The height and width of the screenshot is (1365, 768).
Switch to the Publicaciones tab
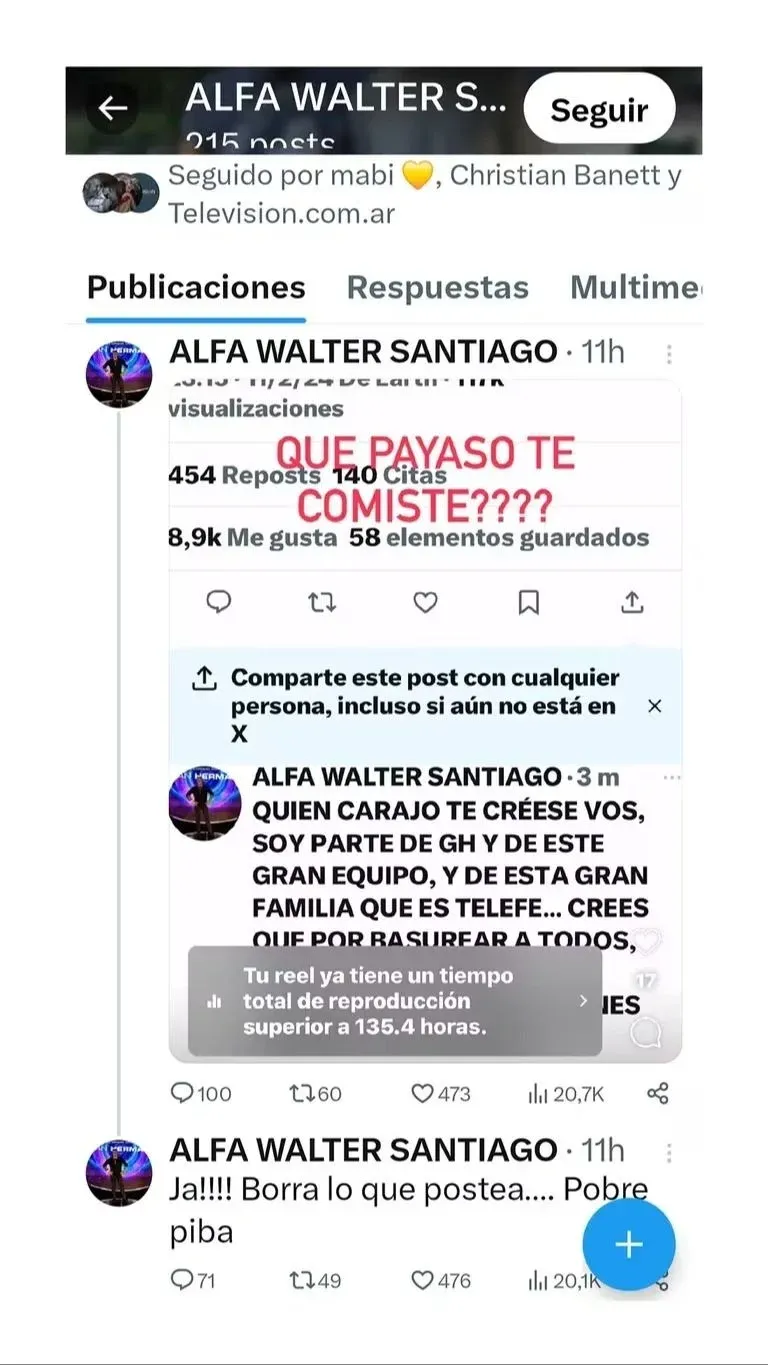196,288
